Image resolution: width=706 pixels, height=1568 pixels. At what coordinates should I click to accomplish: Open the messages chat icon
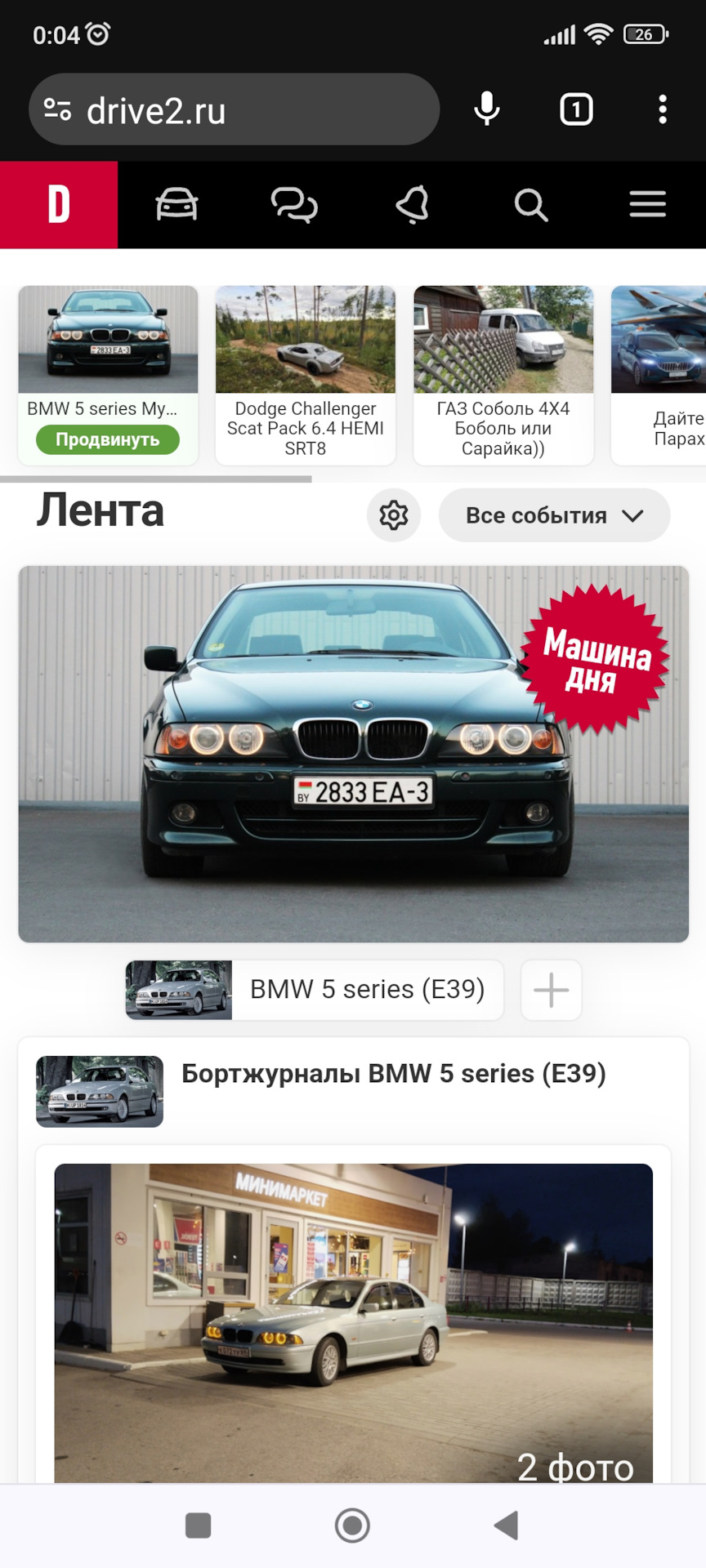(294, 204)
